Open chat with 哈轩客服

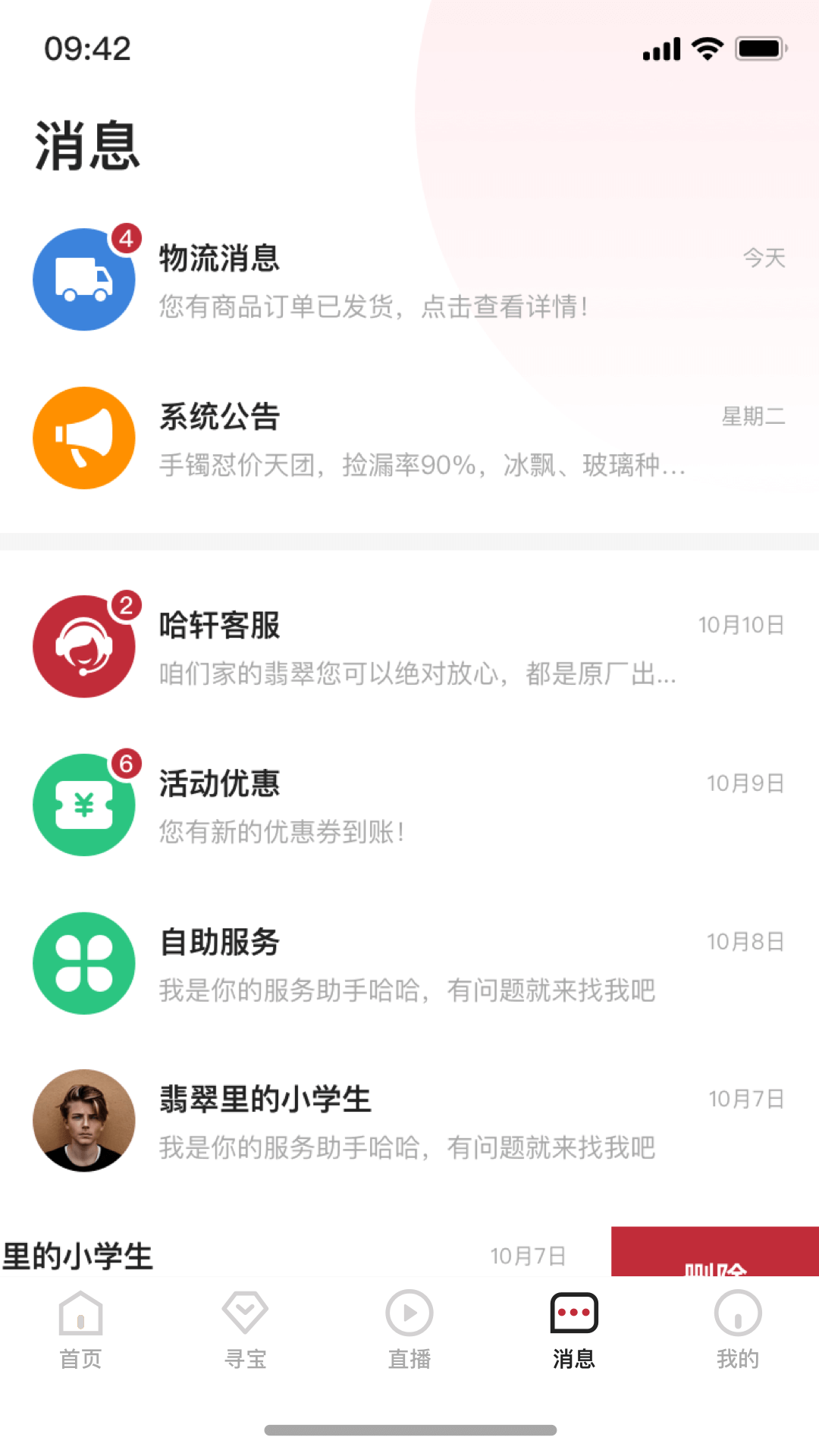pyautogui.click(x=409, y=648)
